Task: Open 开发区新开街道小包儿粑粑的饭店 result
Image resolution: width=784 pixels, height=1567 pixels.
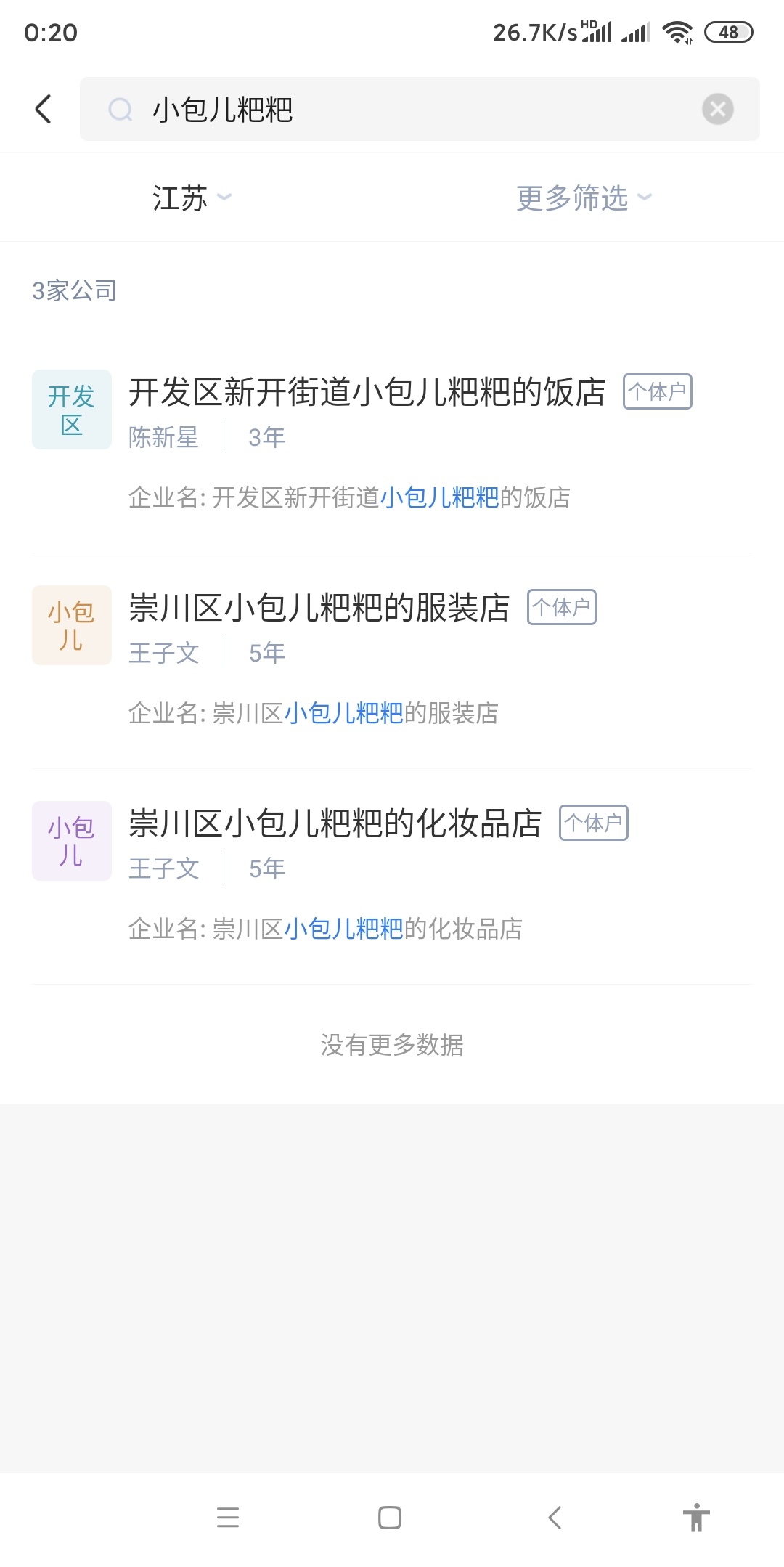Action: pyautogui.click(x=367, y=393)
